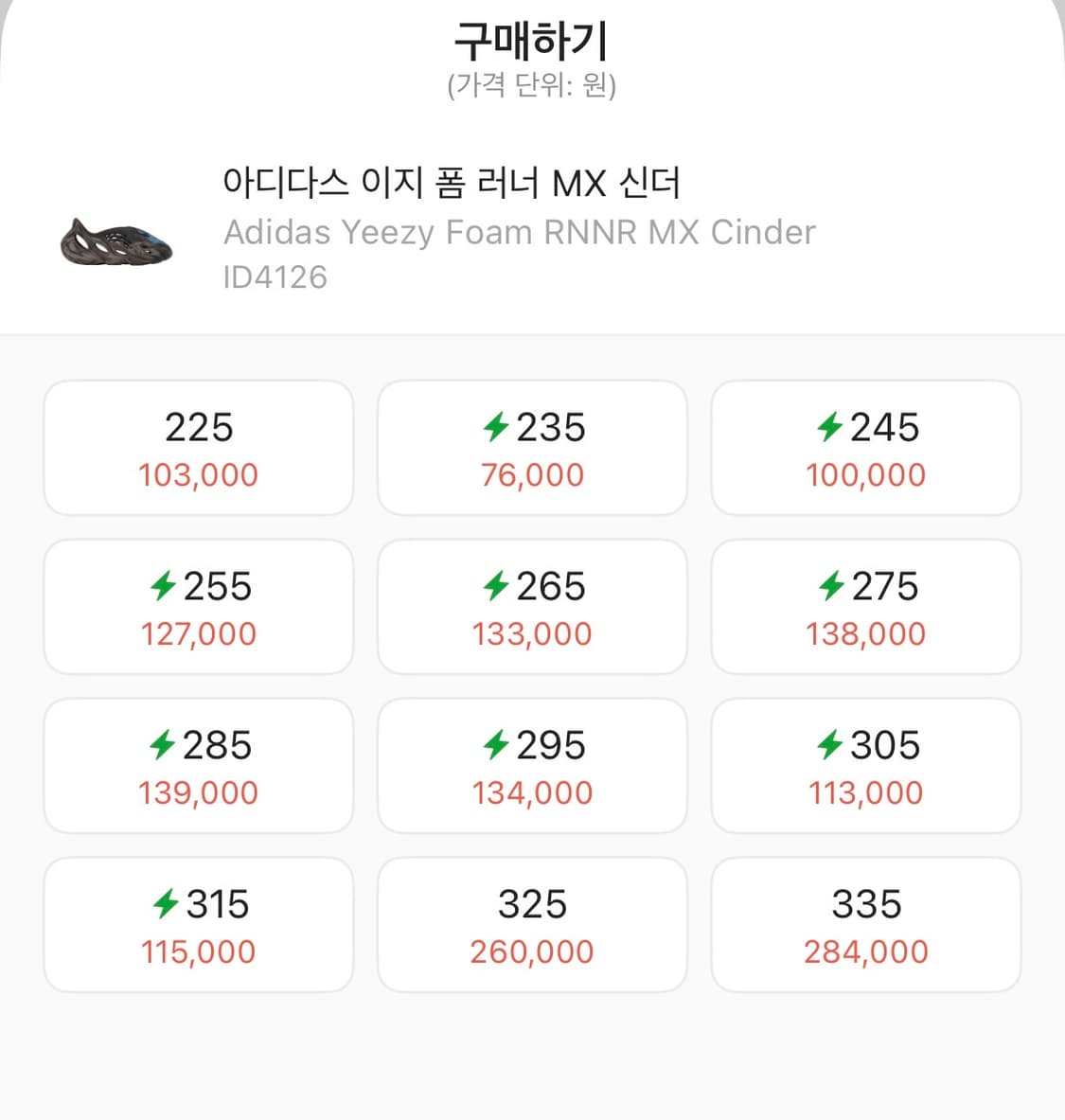Choose size 245 for 100,000 won
1065x1120 pixels.
[x=866, y=447]
